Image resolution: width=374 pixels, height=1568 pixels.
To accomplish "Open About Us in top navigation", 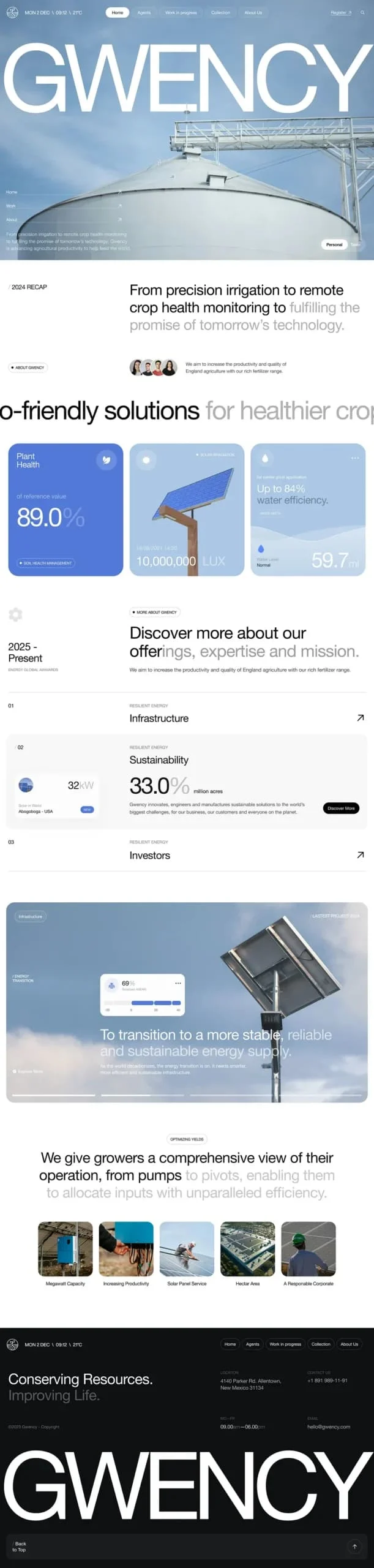I will 253,12.
